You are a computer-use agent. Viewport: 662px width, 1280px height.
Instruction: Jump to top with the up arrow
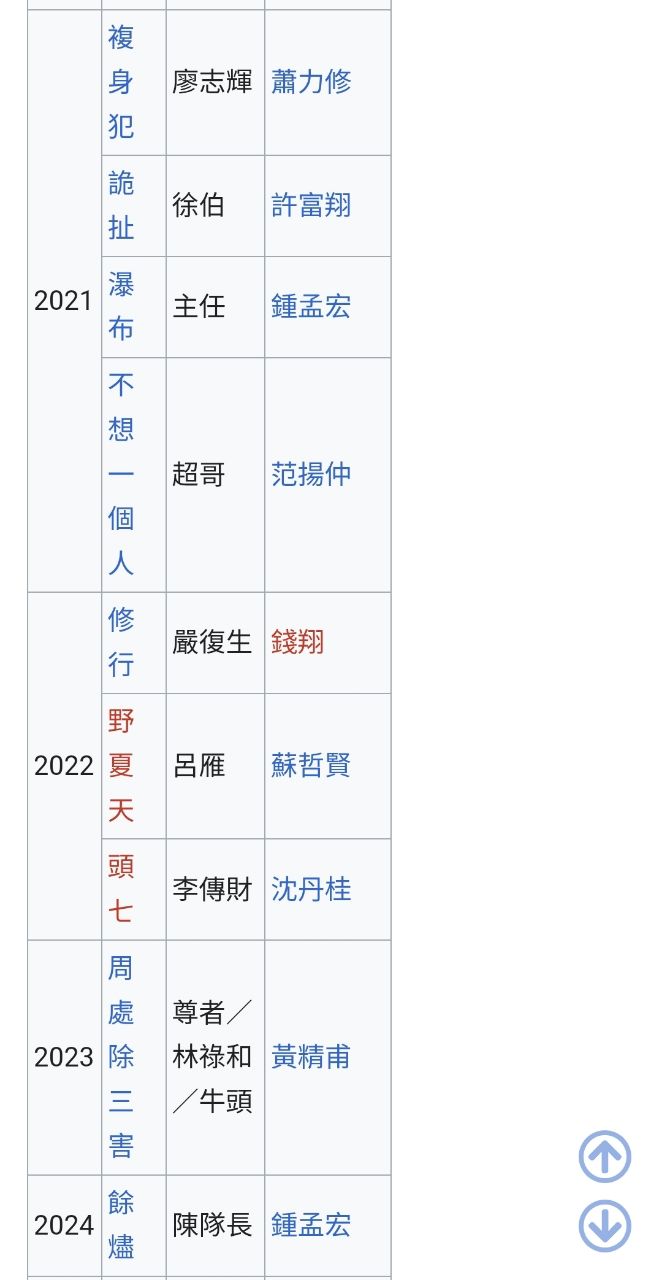pos(605,1157)
